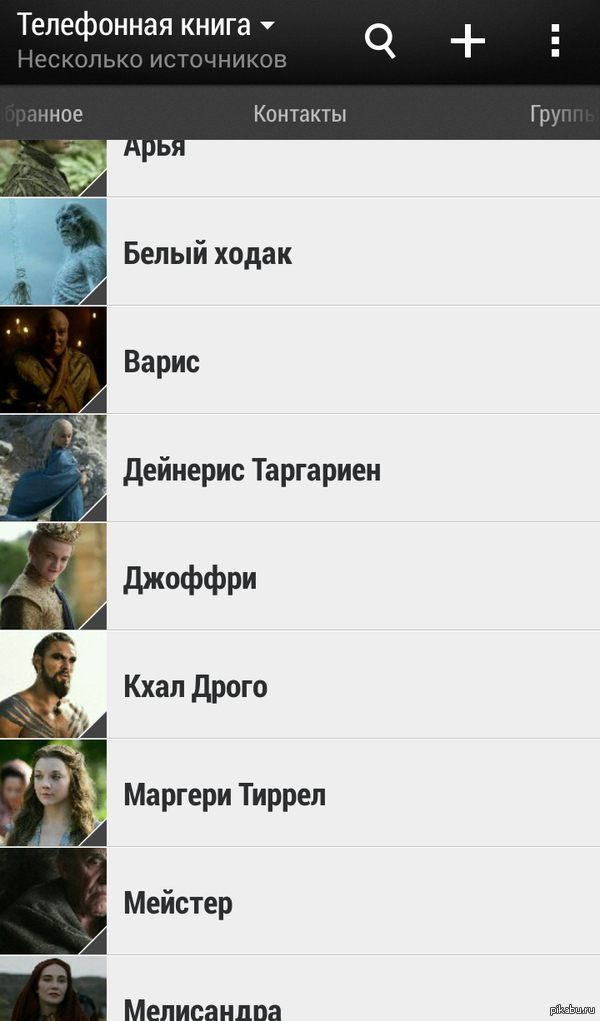Add a new contact

(467, 42)
